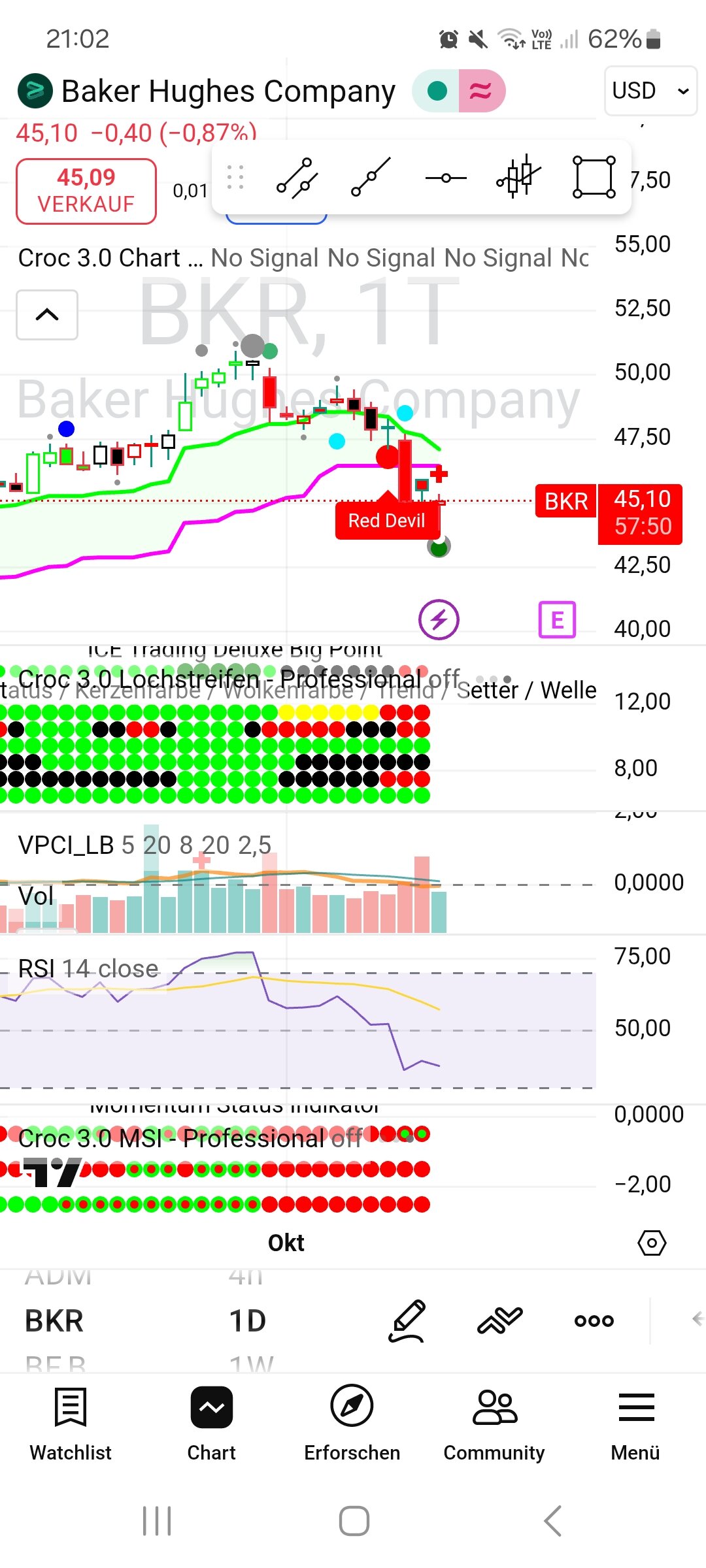Open chart settings hexagon icon
This screenshot has width=706, height=1568.
(651, 1243)
